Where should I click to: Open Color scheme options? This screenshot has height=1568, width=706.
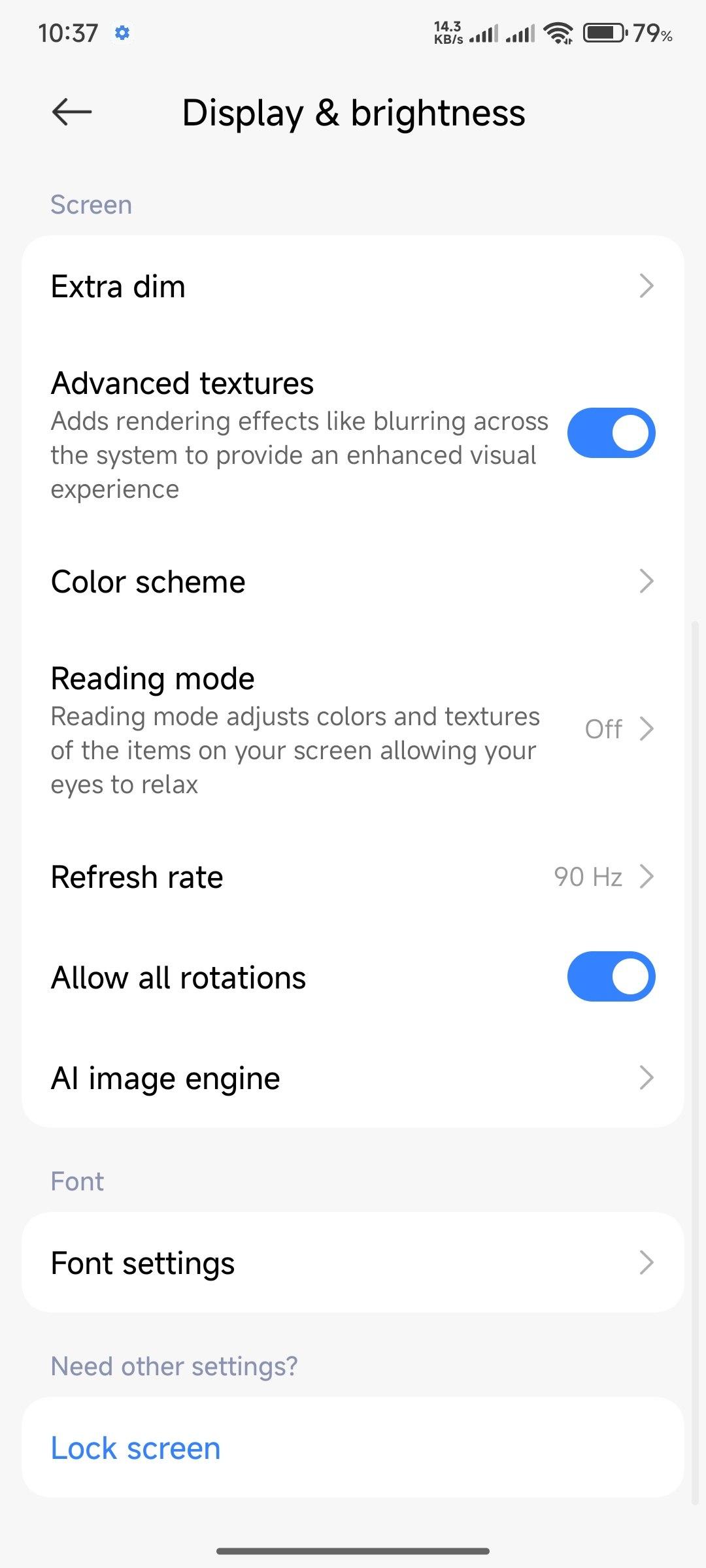(353, 581)
